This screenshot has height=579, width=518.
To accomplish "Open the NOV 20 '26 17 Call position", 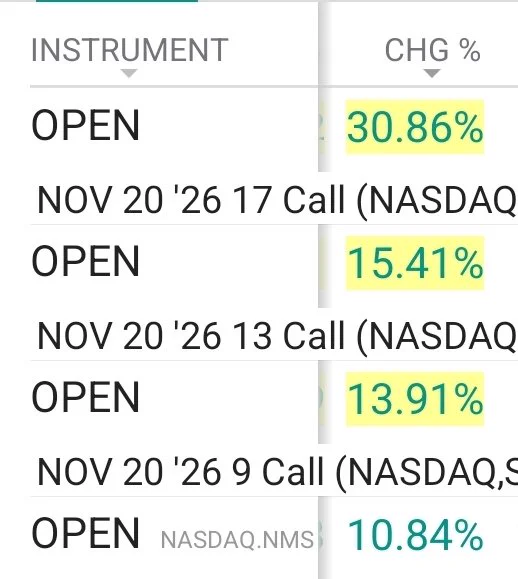I will pyautogui.click(x=277, y=201).
